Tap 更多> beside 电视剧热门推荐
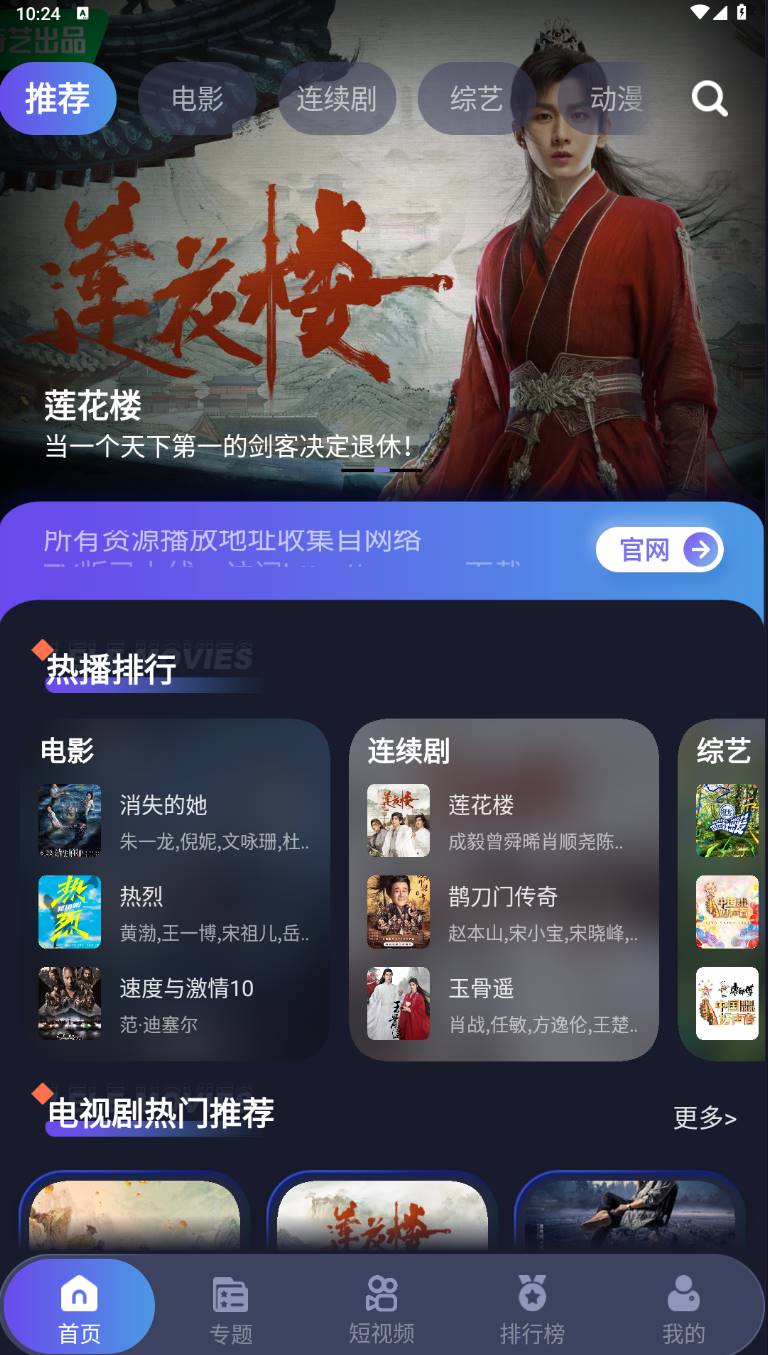The width and height of the screenshot is (768, 1355). click(704, 1117)
